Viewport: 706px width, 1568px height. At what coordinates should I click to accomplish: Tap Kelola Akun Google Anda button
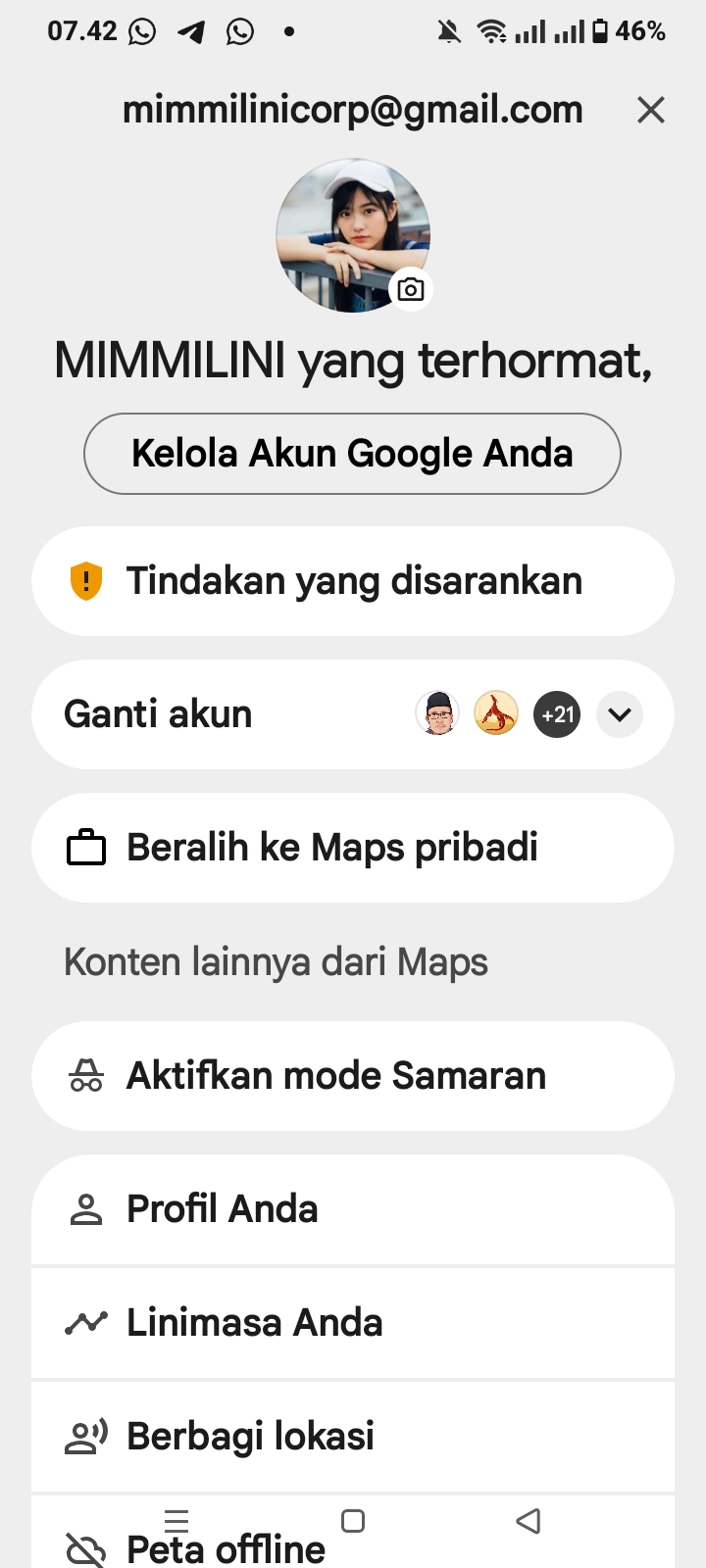352,454
